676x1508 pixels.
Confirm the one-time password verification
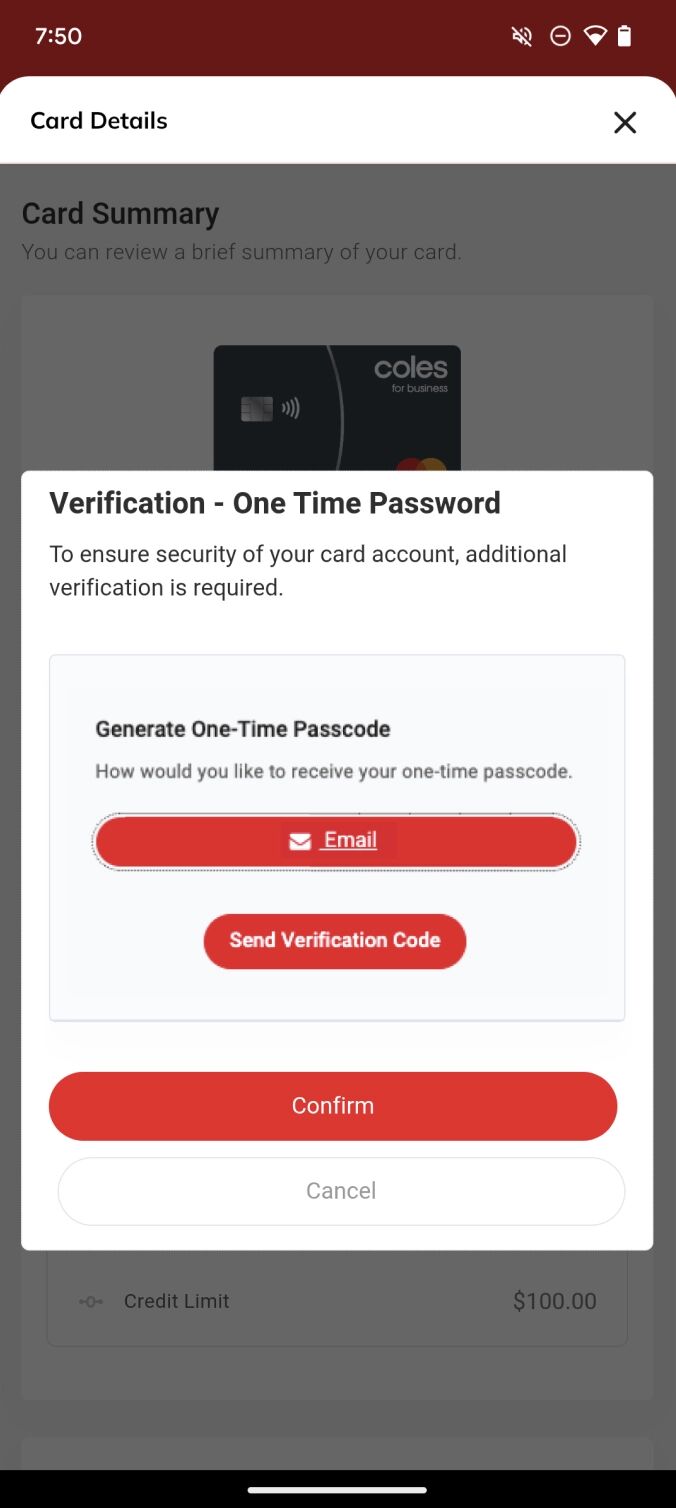pos(333,1105)
